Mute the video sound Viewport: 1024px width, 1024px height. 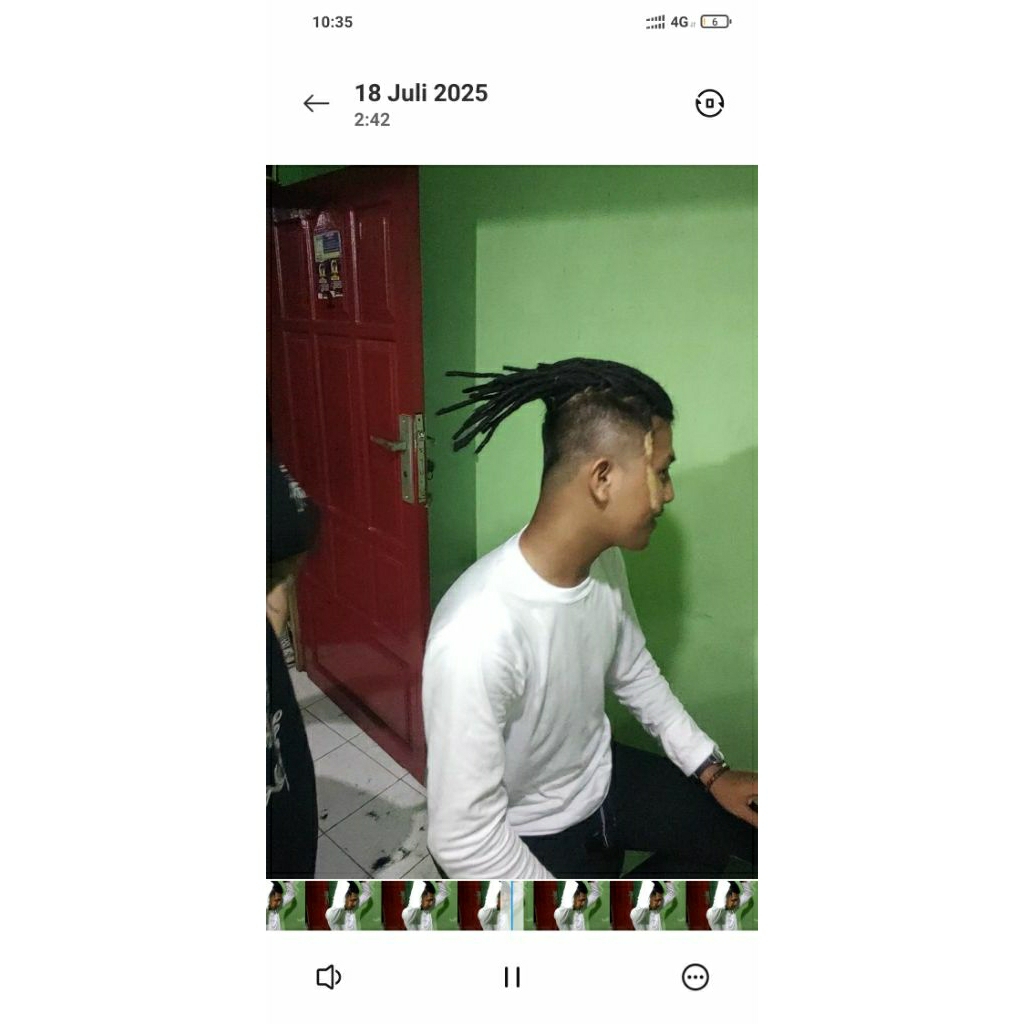(328, 977)
